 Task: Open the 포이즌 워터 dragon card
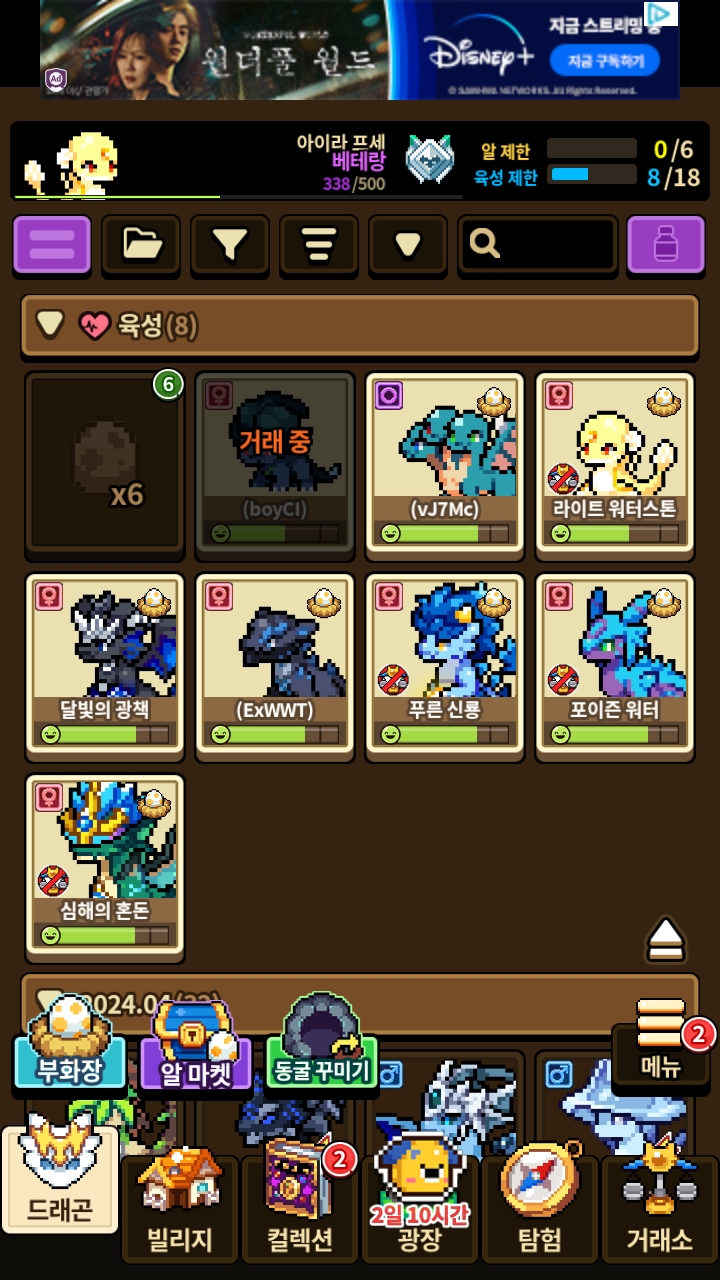click(615, 664)
